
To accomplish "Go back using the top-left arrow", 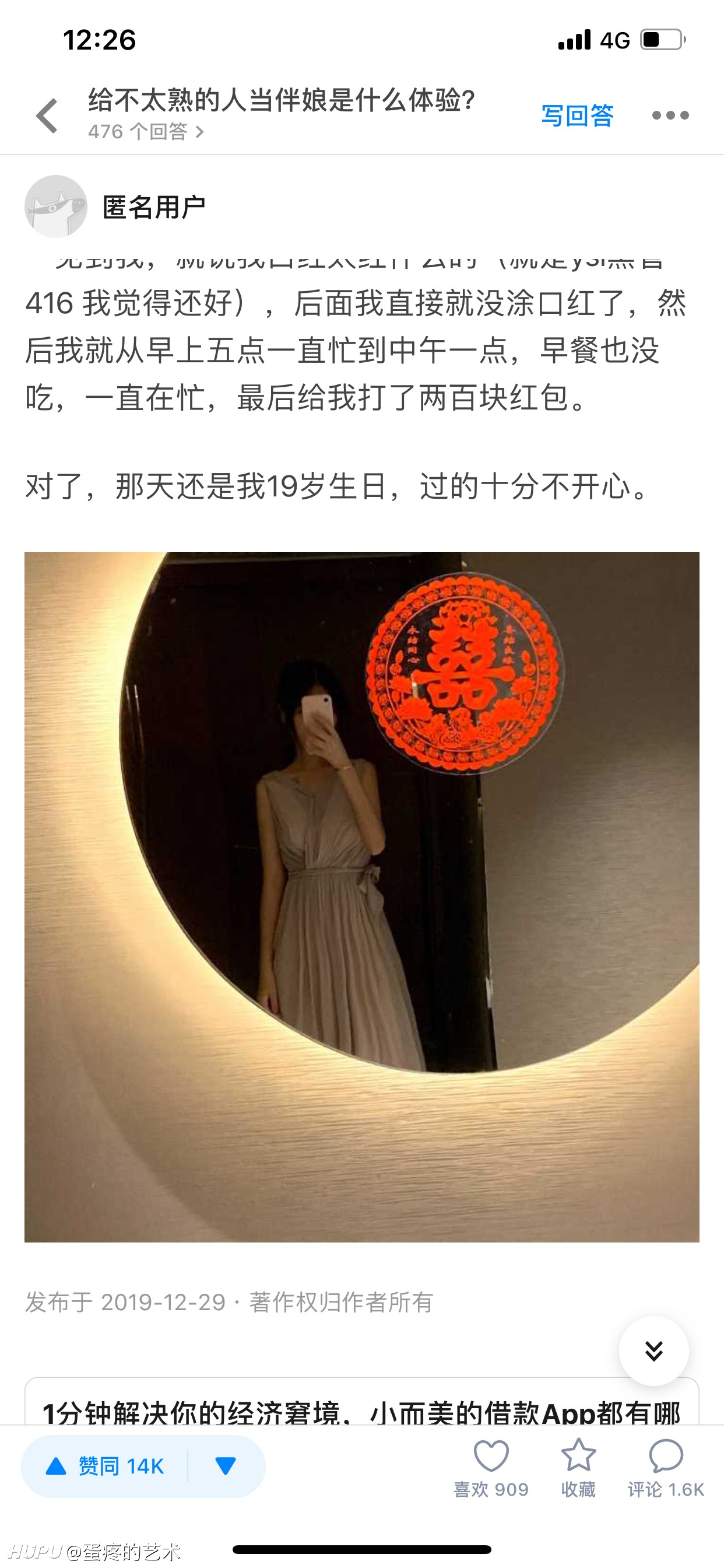I will point(47,116).
